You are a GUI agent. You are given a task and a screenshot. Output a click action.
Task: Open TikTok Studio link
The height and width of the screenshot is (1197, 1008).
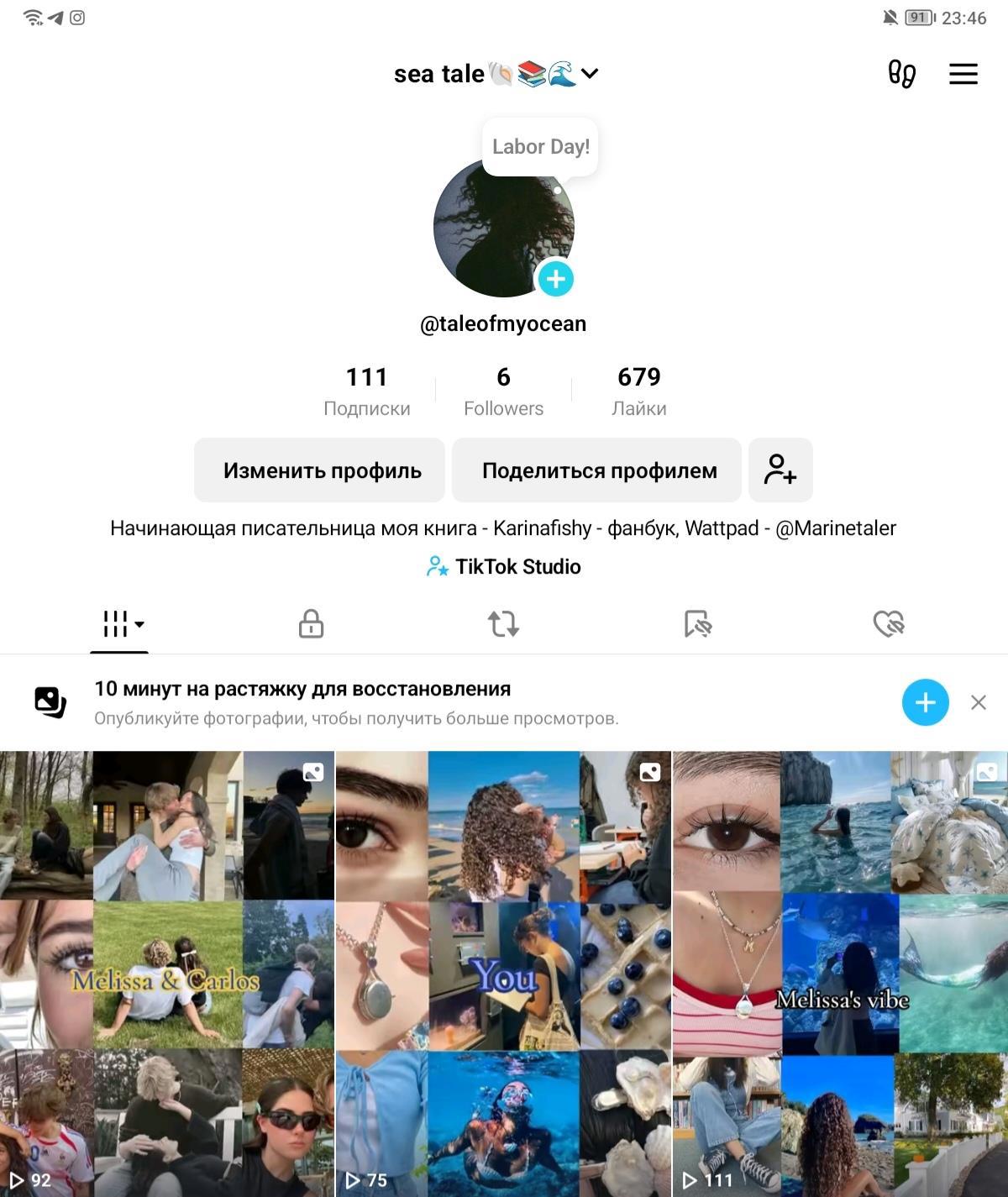point(504,567)
